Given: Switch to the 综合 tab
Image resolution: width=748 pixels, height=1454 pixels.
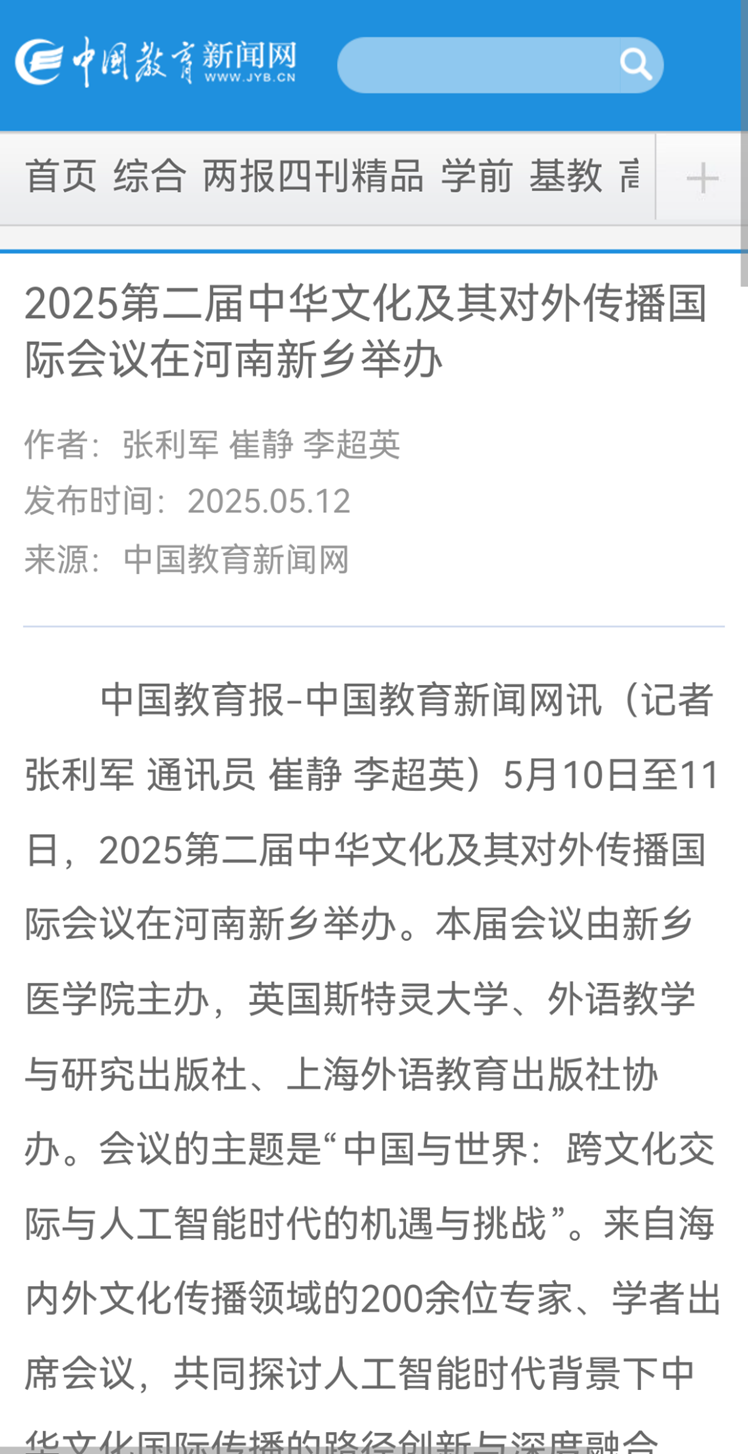Looking at the screenshot, I should click(x=150, y=176).
